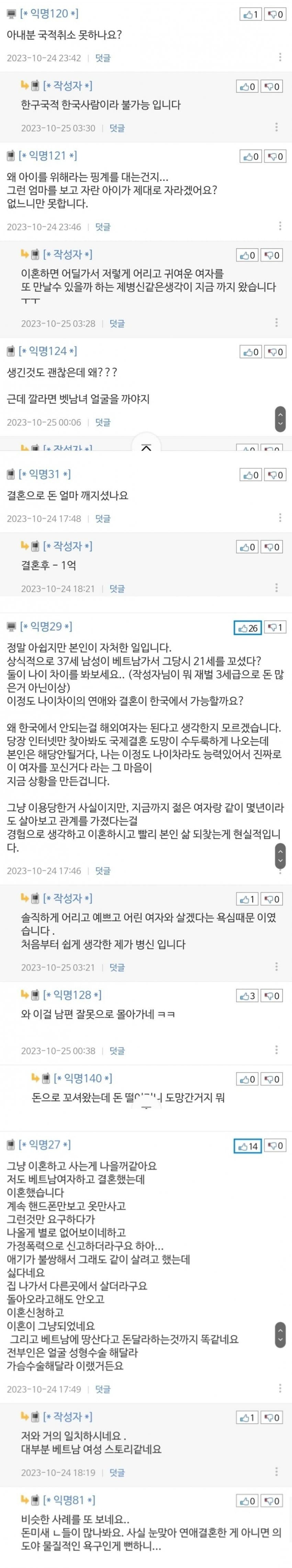The width and height of the screenshot is (292, 1568).
Task: Upvote 익명29's comment with 26 likes
Action: pyautogui.click(x=248, y=627)
